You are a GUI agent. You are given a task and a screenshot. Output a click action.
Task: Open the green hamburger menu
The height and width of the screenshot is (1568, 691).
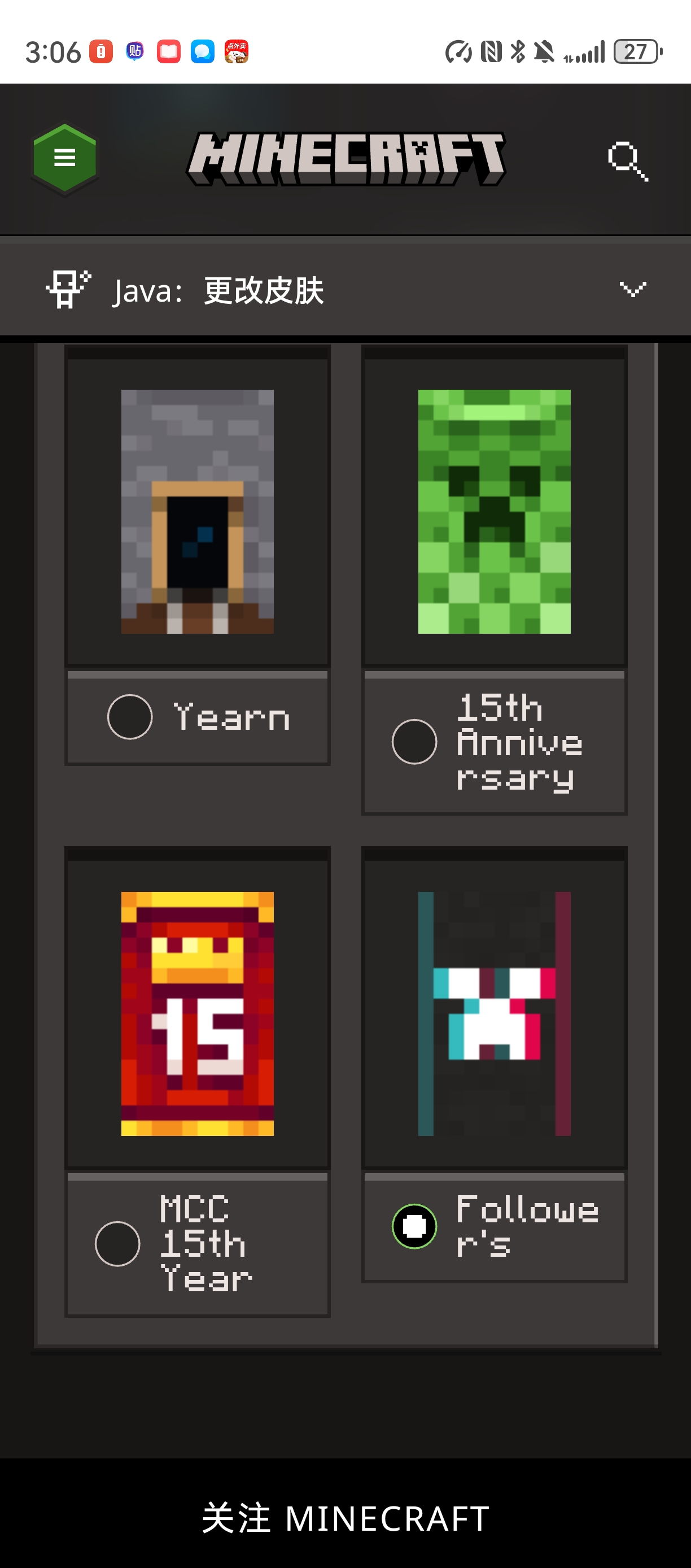coord(64,158)
